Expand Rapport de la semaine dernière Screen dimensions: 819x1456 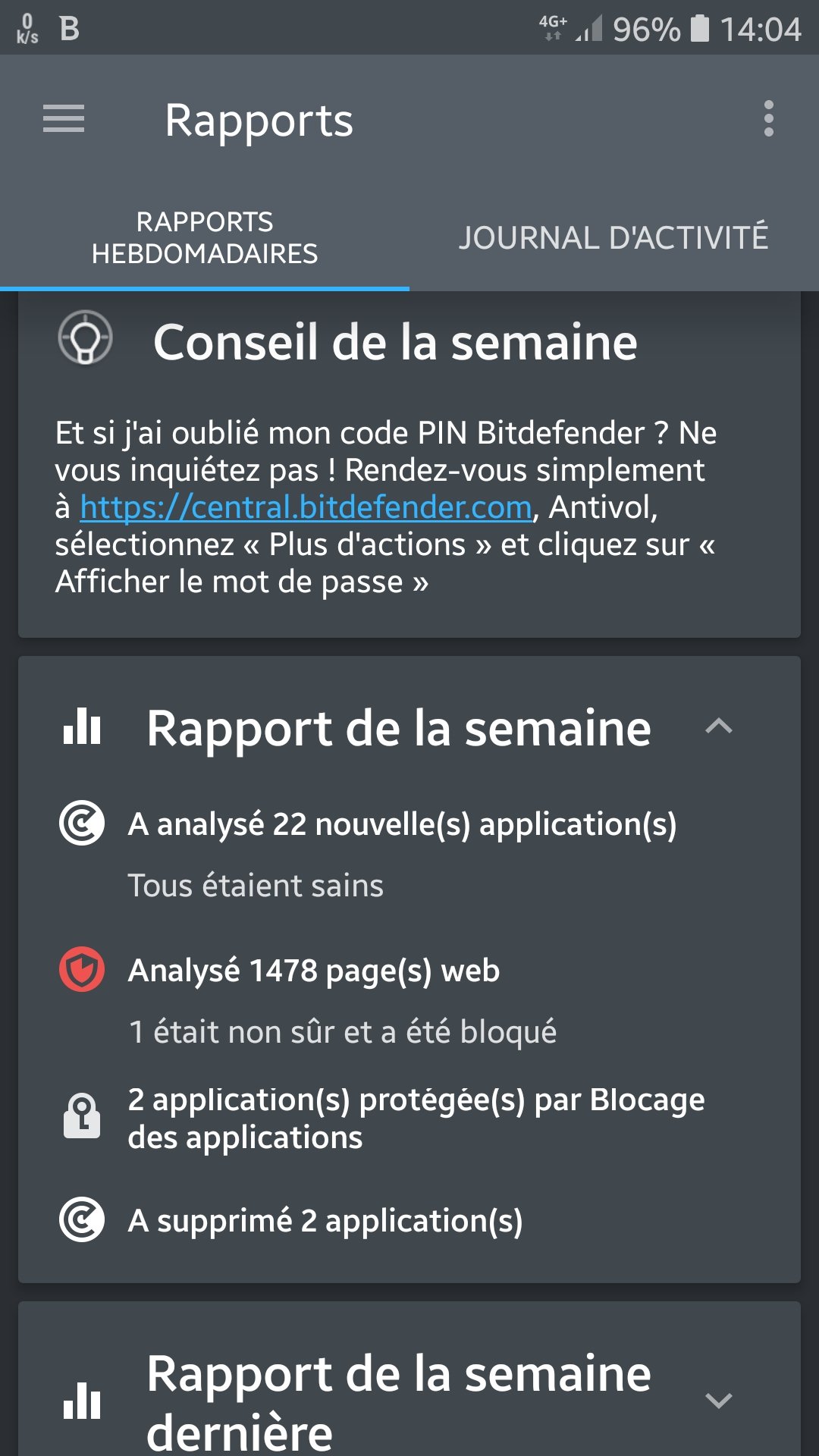(718, 1401)
